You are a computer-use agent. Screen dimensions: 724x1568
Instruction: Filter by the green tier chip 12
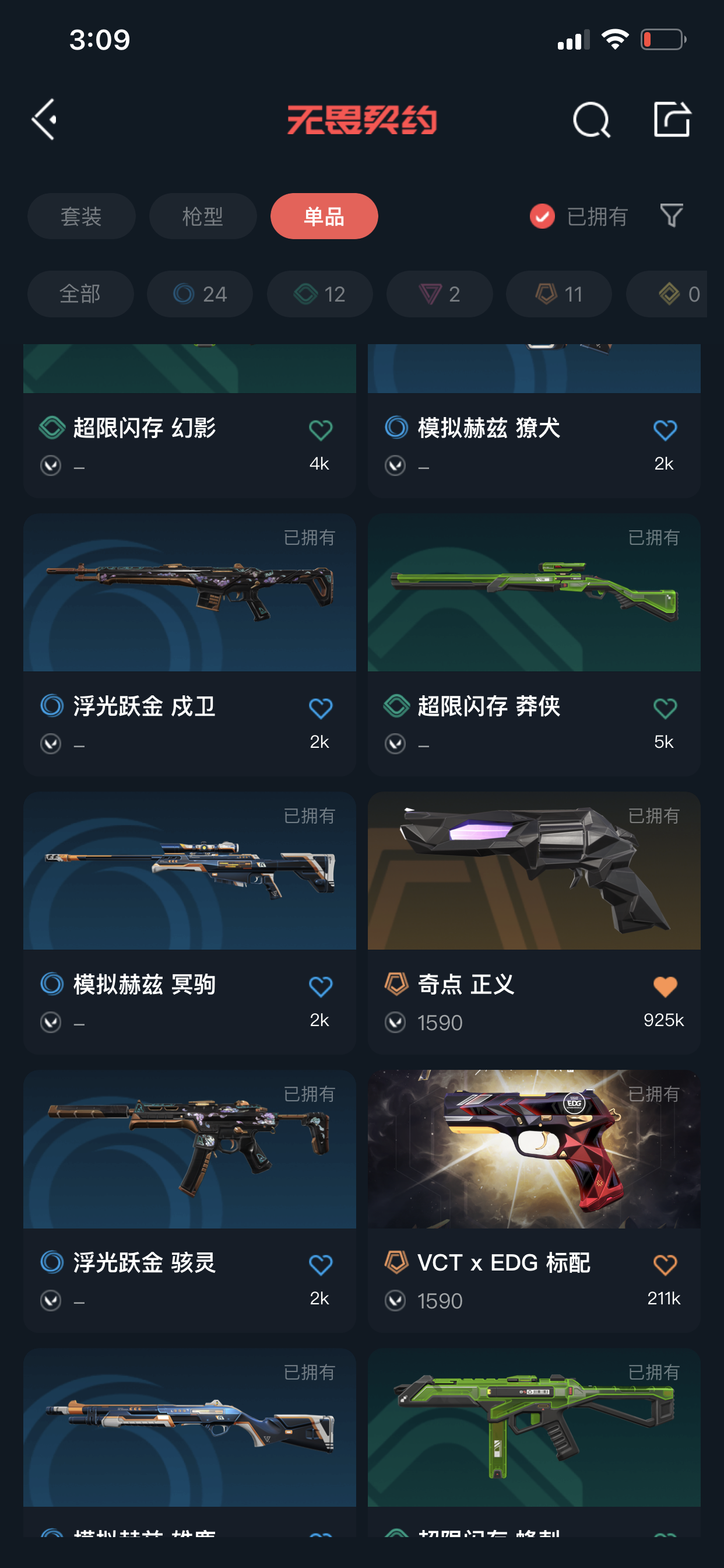click(319, 294)
